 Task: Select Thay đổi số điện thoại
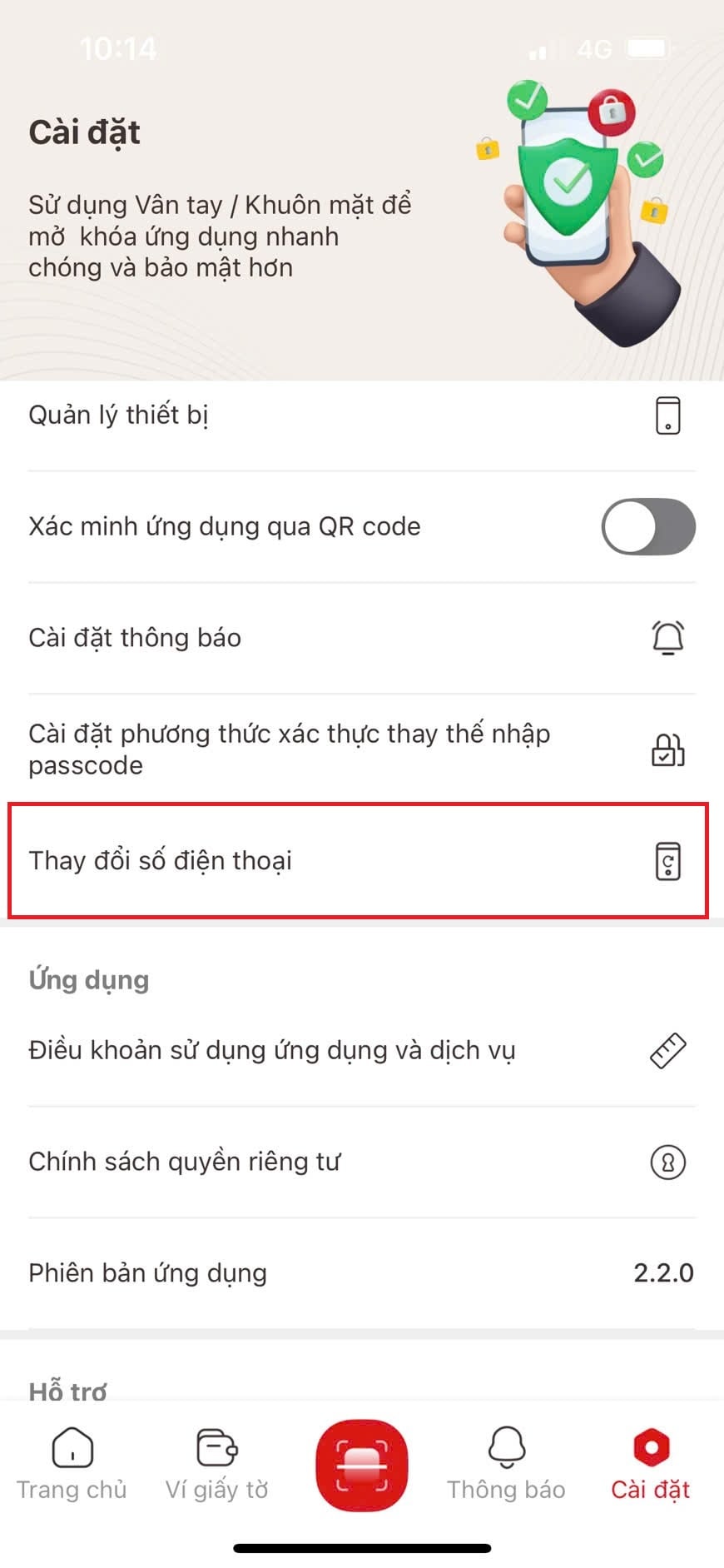358,861
